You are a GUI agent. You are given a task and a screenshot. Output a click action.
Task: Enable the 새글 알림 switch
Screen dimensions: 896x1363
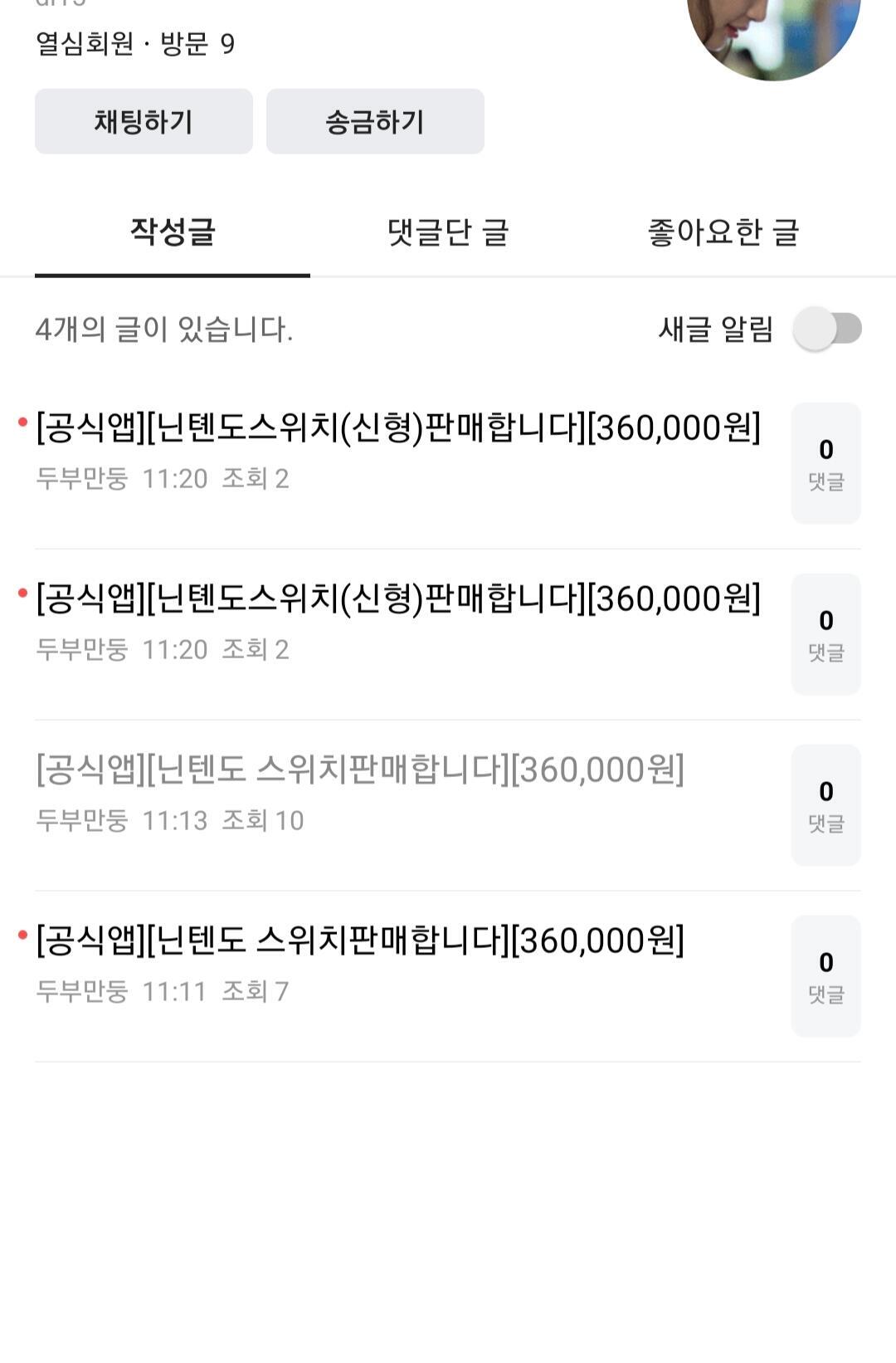(827, 329)
